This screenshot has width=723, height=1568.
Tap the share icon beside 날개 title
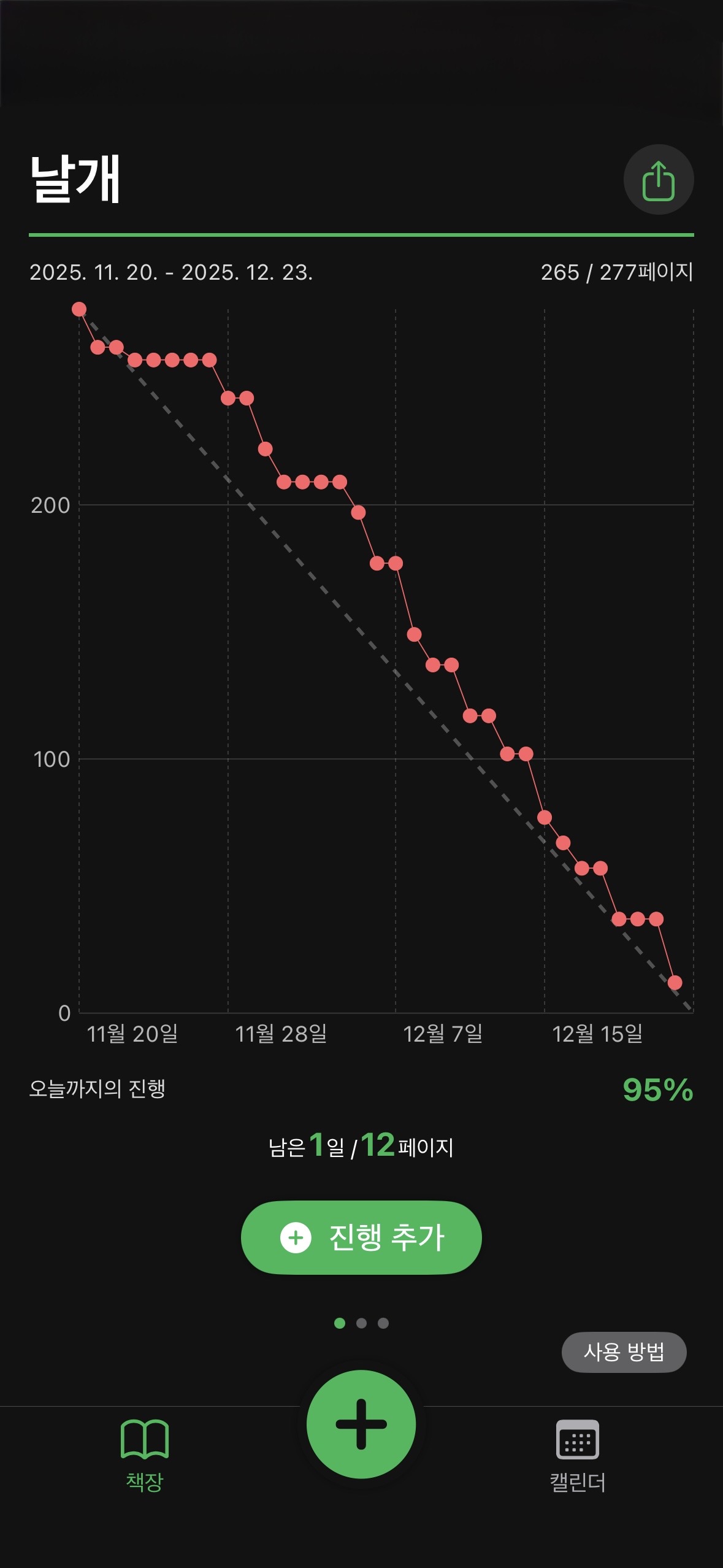click(x=658, y=179)
